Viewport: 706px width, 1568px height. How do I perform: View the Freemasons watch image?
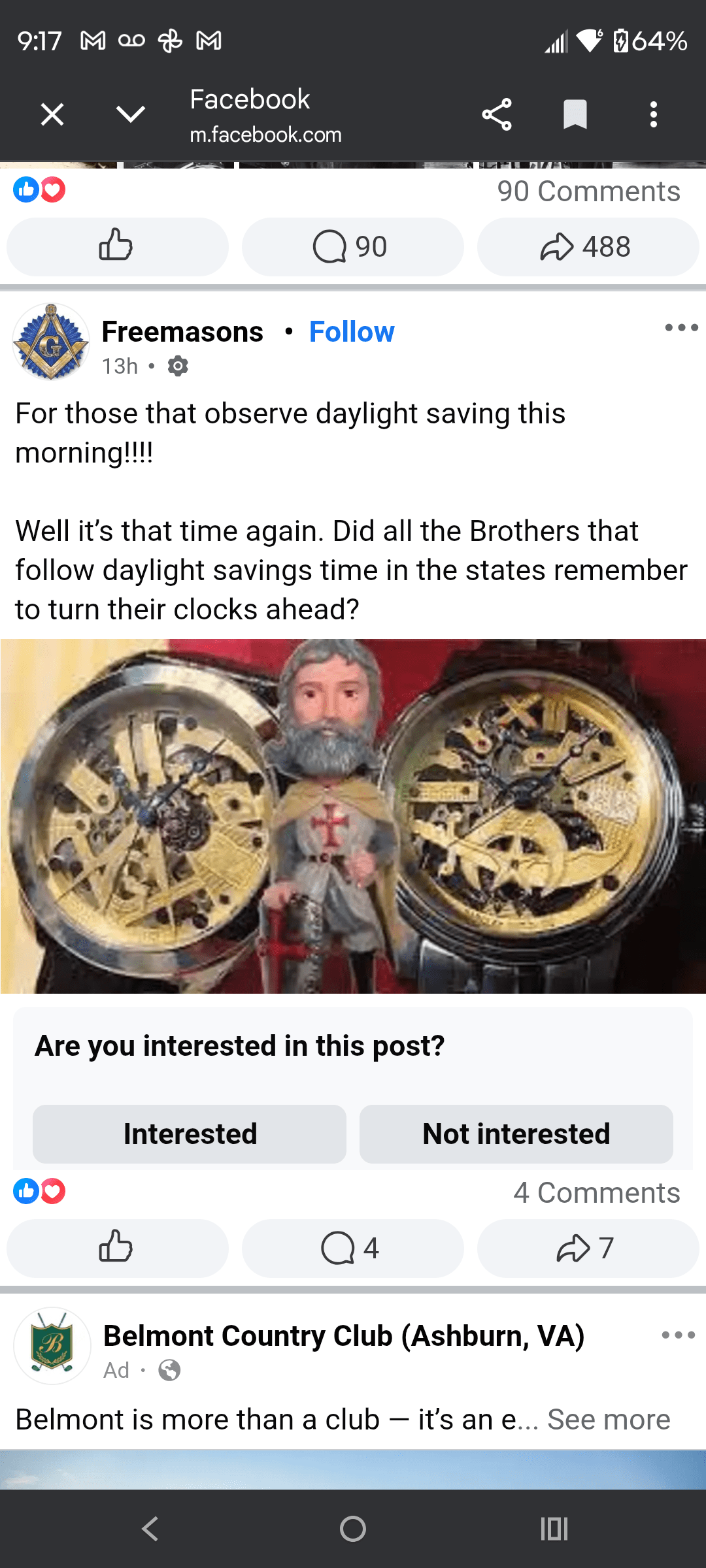pos(353,816)
